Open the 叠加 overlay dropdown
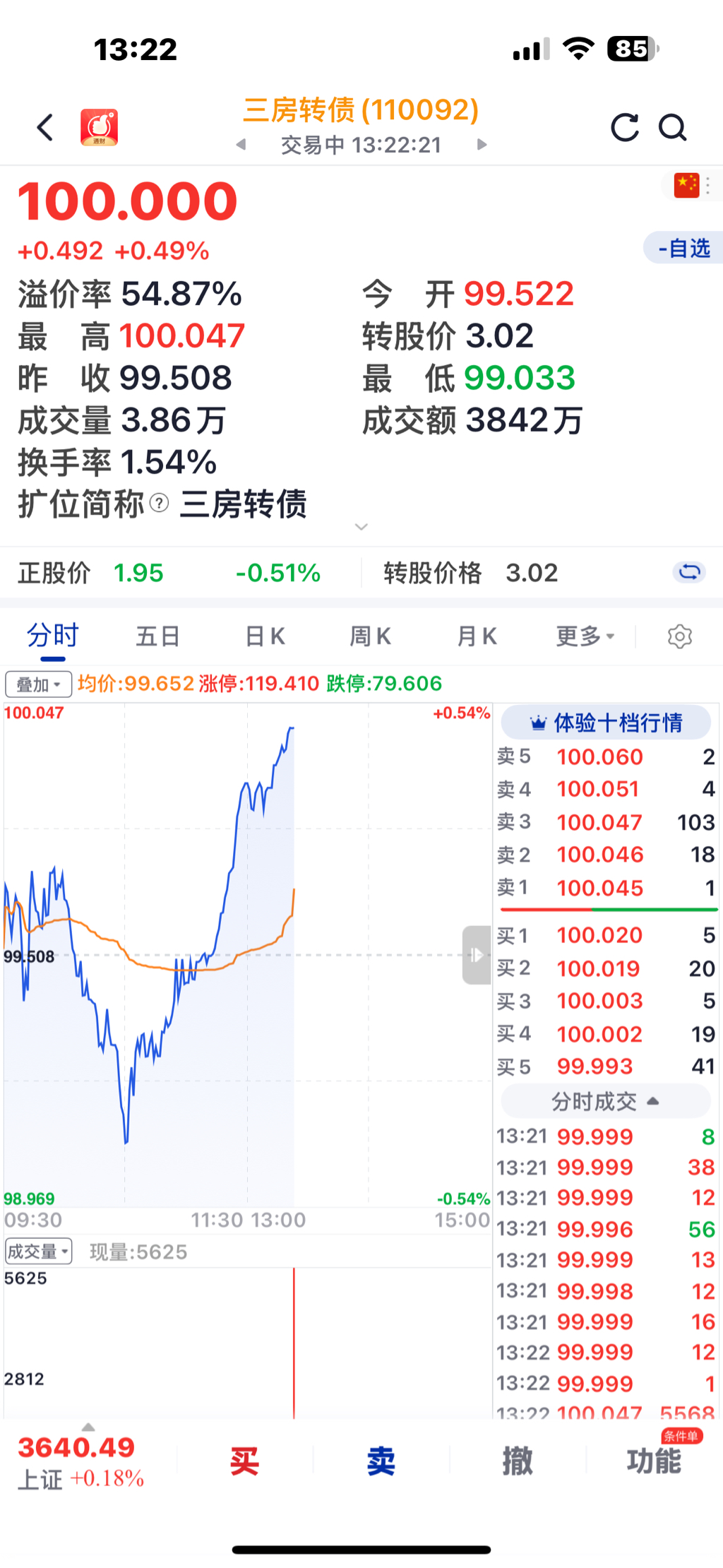 click(38, 684)
